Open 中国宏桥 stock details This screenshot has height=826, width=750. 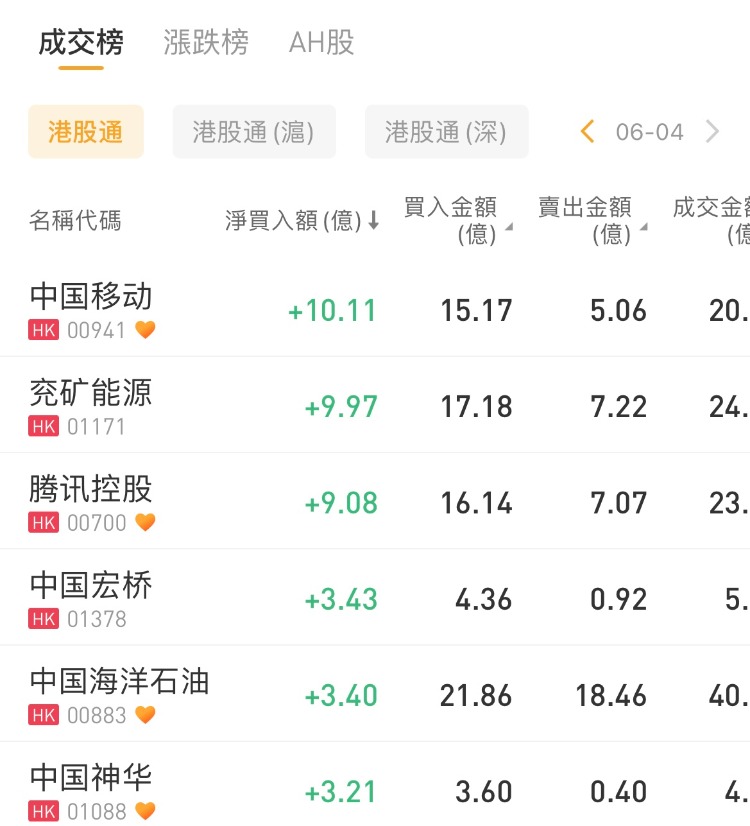click(92, 597)
